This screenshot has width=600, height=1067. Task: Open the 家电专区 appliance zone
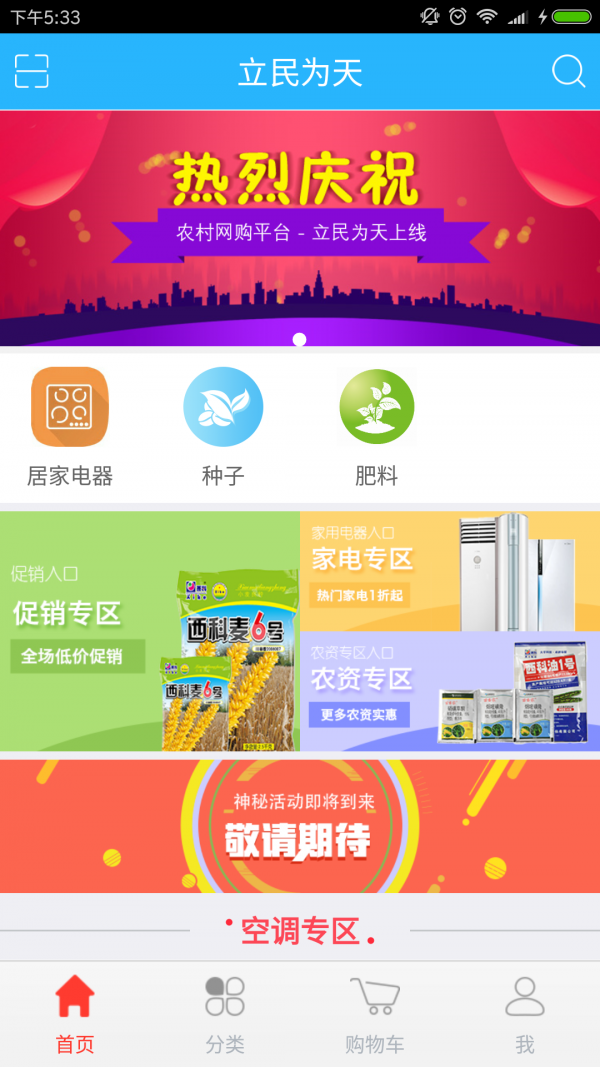[450, 571]
